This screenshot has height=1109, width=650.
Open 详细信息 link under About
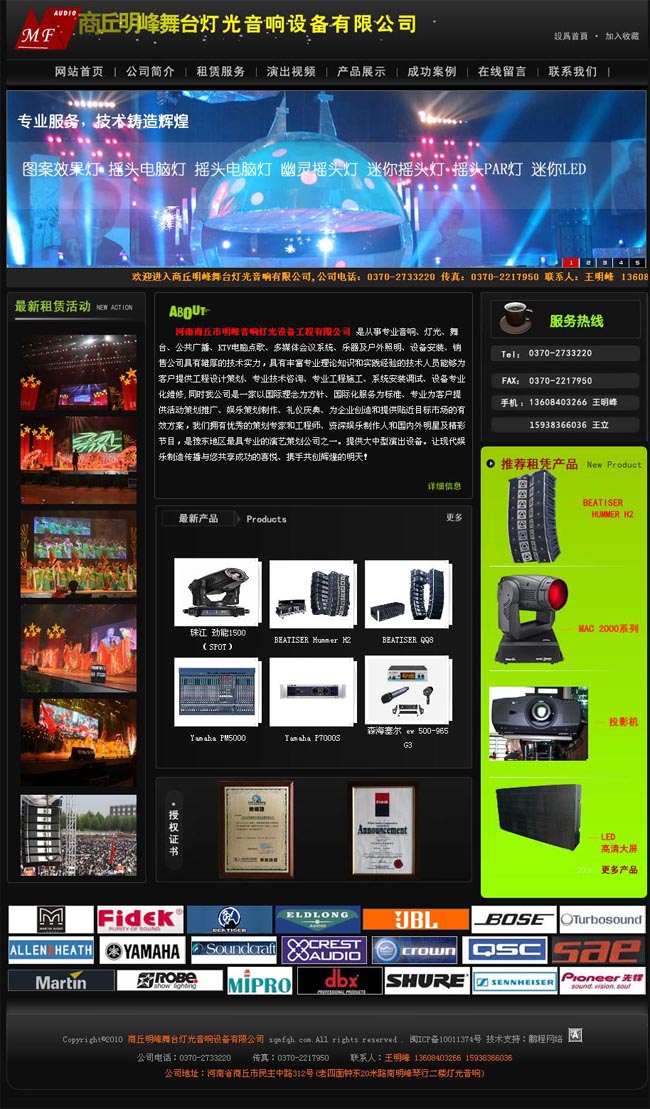point(444,486)
